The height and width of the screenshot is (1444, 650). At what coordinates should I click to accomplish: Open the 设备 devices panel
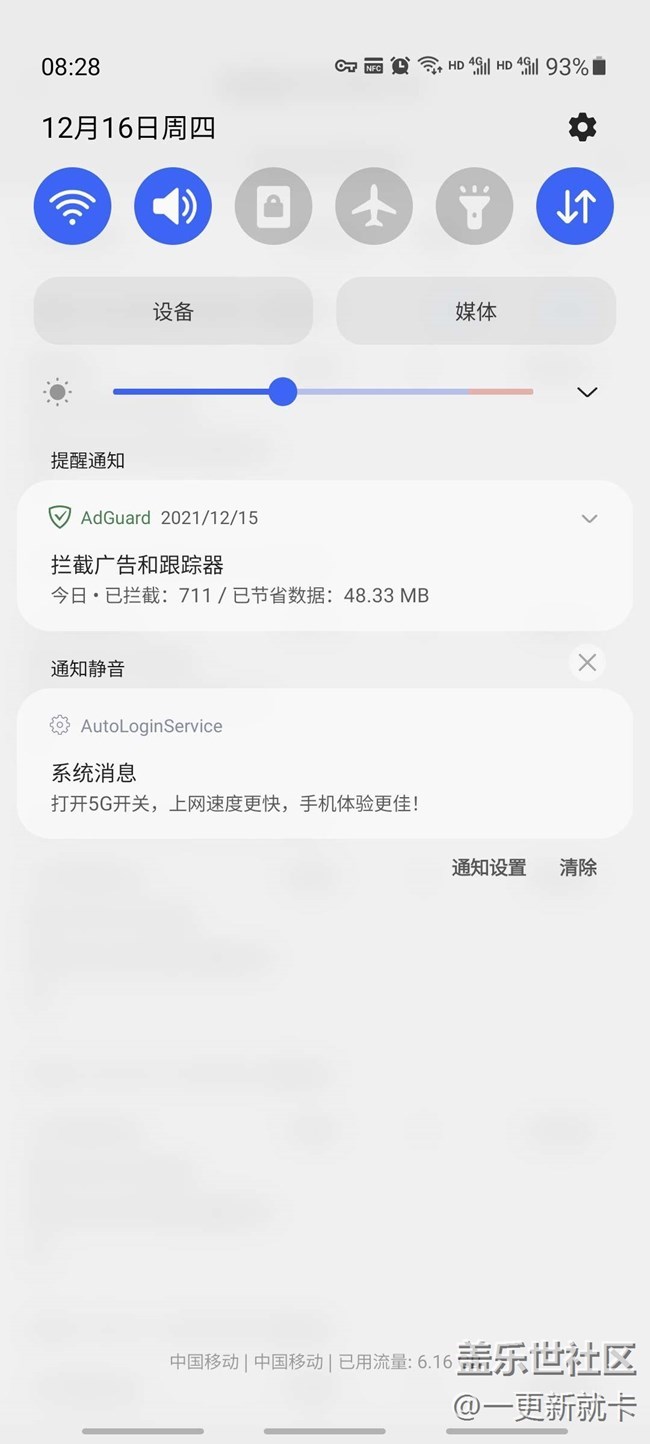(x=173, y=311)
